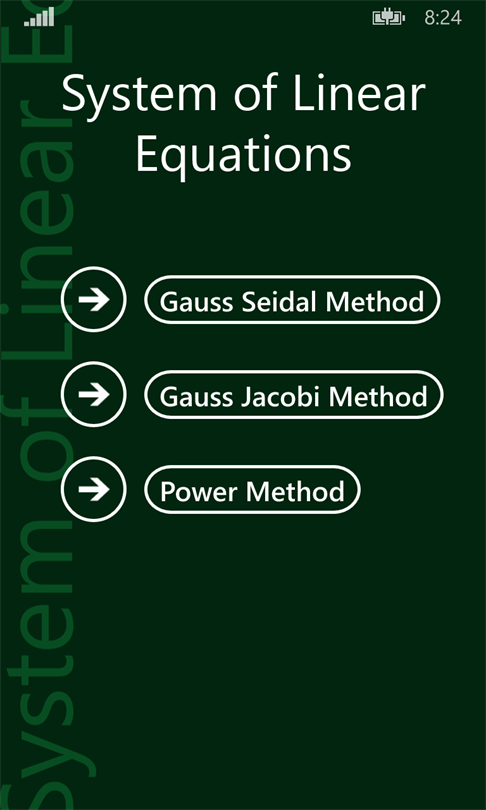This screenshot has height=810, width=486.
Task: Choose the Power Method button
Action: [x=252, y=490]
